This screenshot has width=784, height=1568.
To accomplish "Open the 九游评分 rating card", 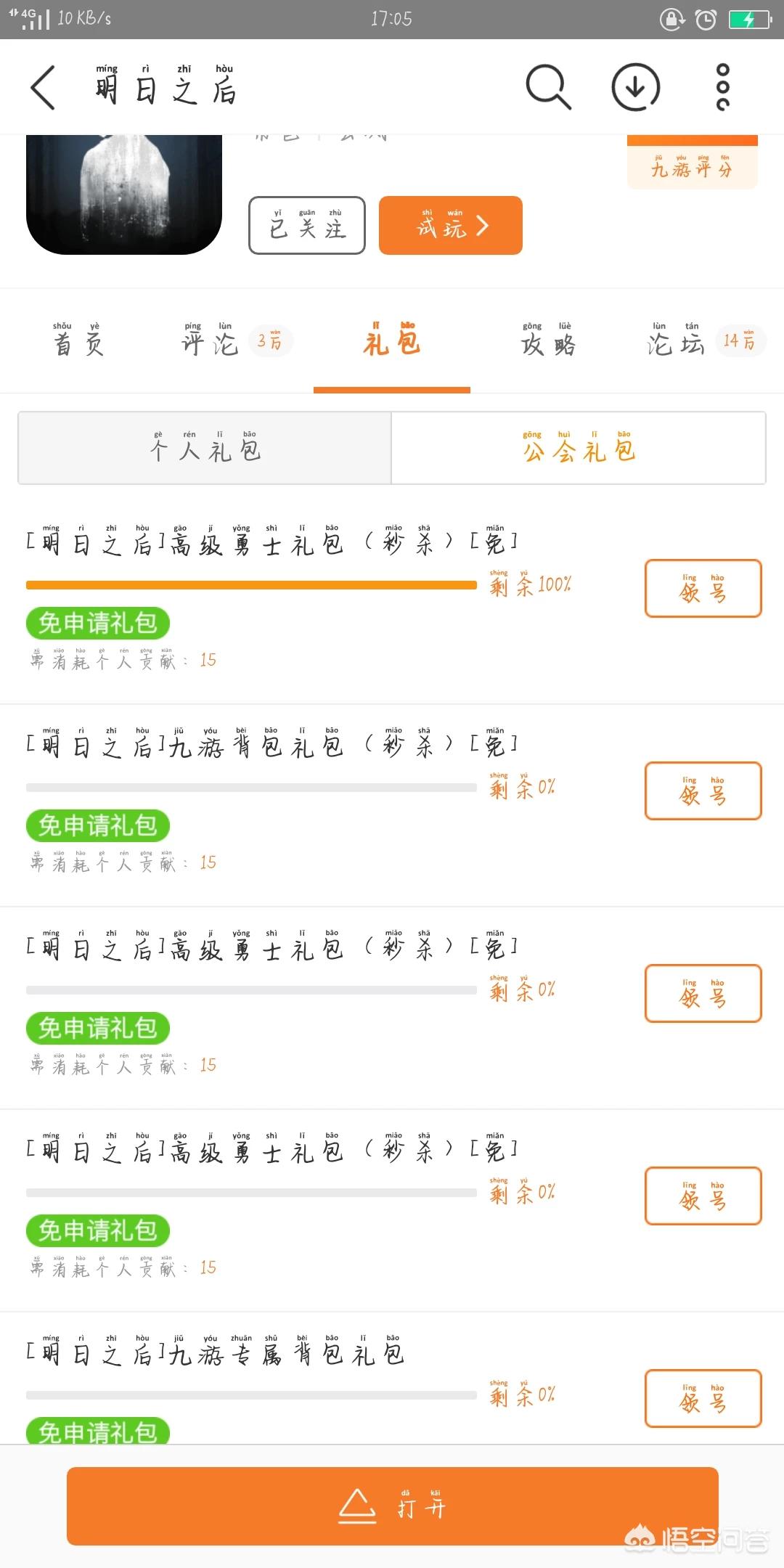I will click(x=693, y=163).
